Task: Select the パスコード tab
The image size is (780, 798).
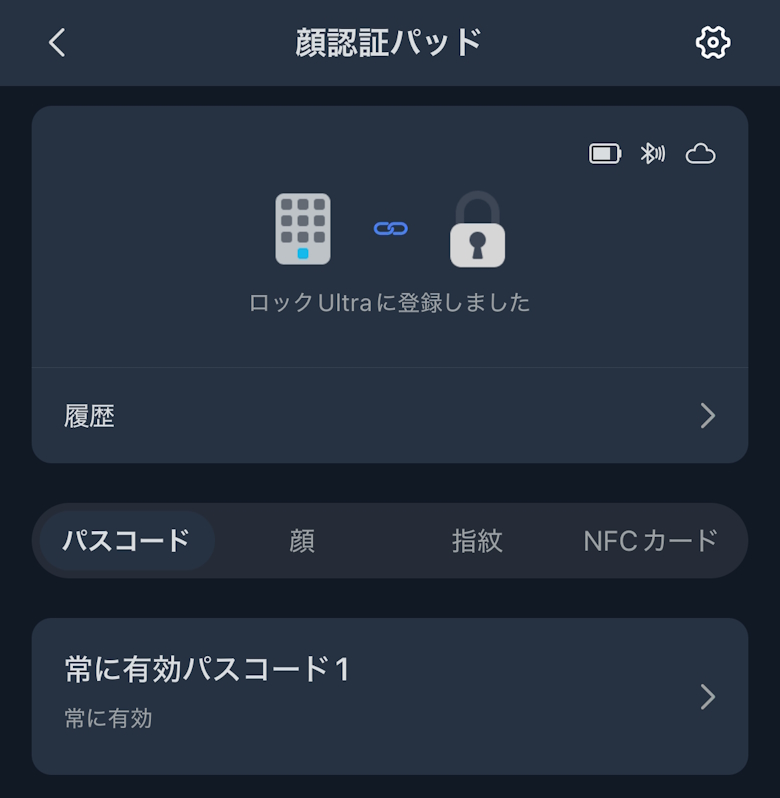Action: tap(126, 541)
